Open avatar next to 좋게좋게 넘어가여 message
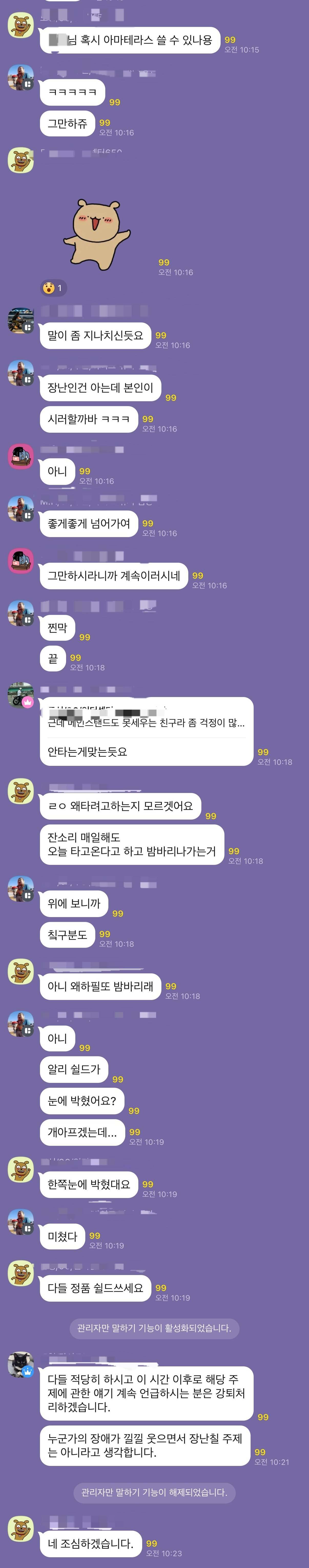 tap(20, 509)
